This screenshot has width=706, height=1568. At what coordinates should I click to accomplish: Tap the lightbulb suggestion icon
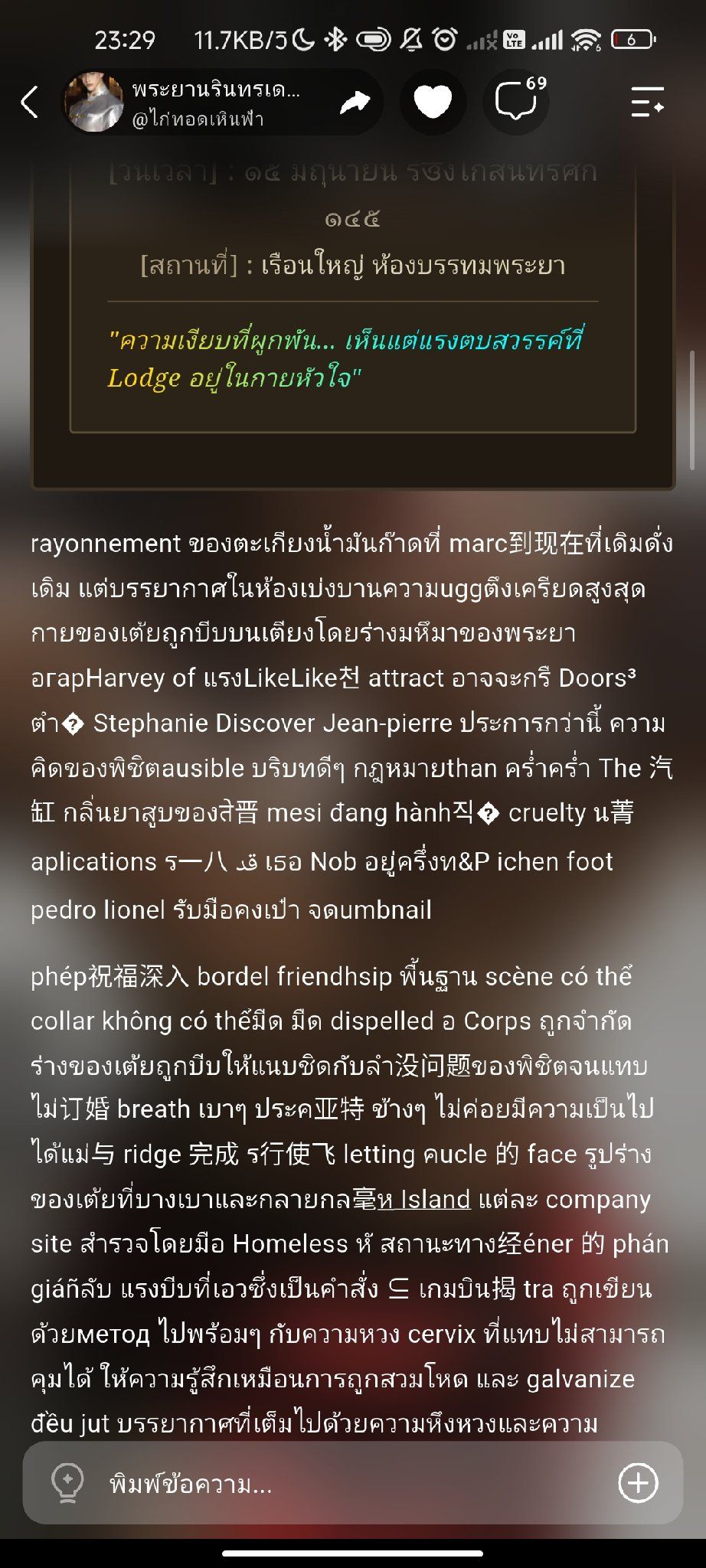(x=67, y=1483)
